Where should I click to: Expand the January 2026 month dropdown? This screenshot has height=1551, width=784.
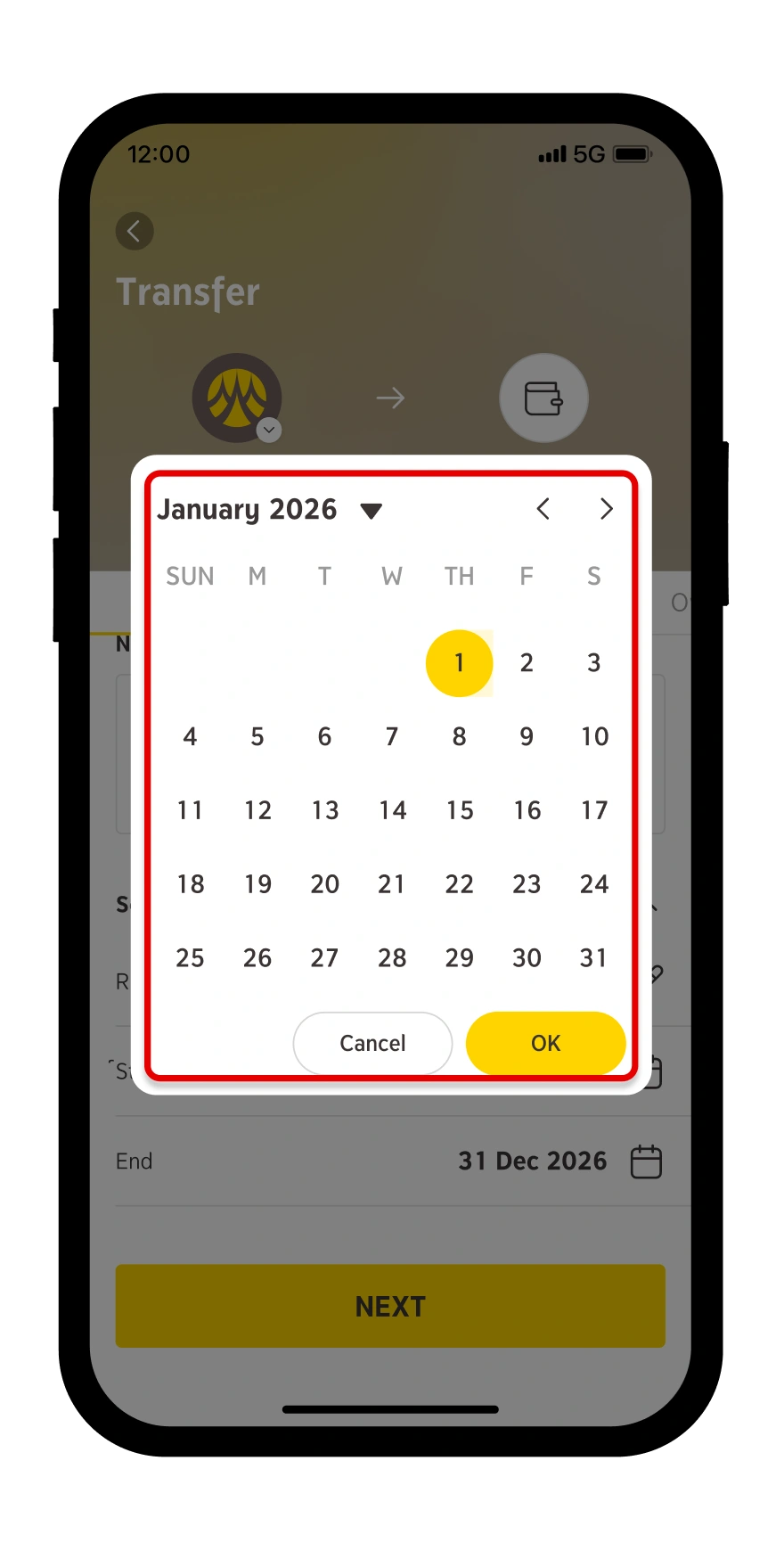coord(371,511)
